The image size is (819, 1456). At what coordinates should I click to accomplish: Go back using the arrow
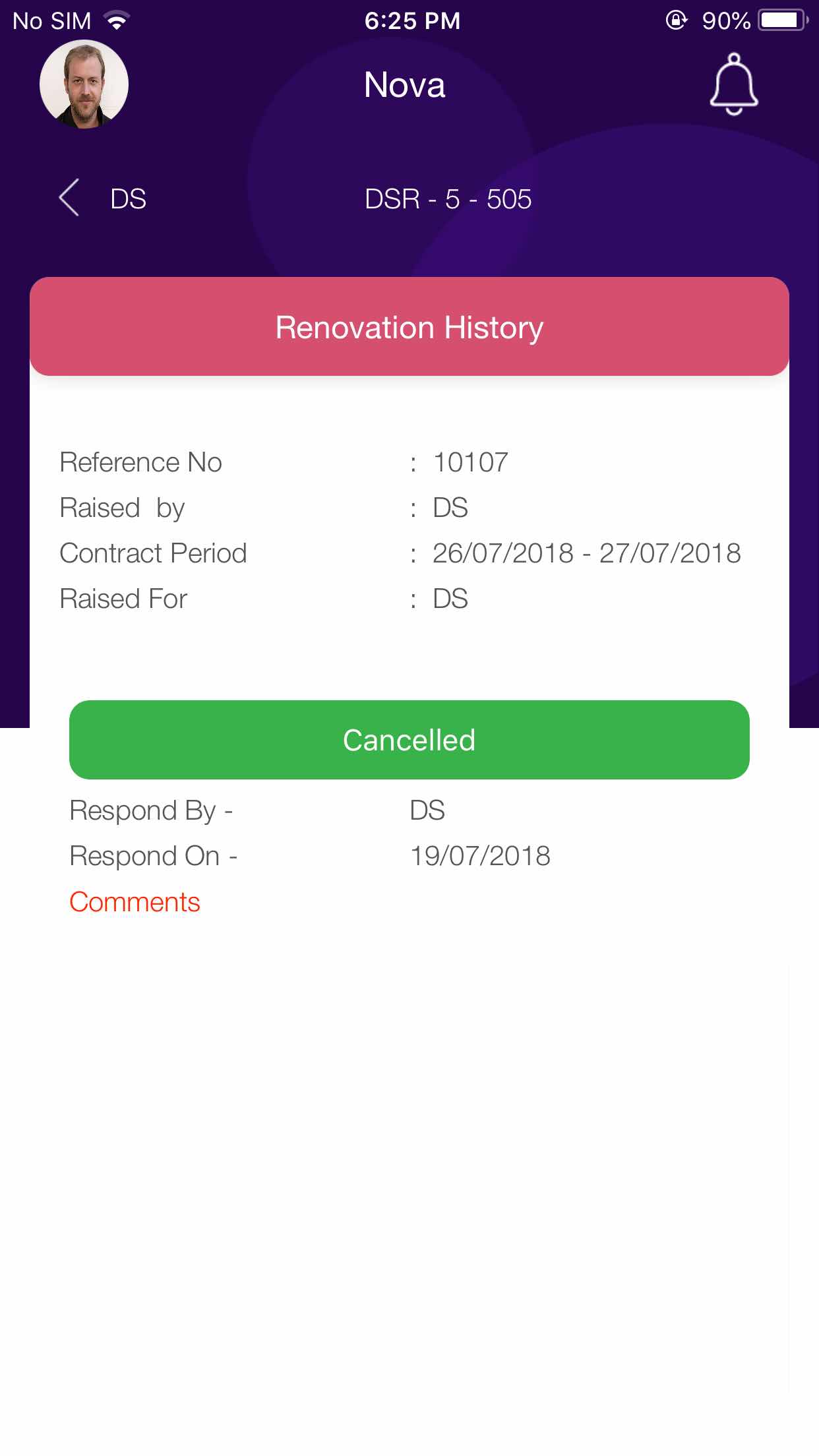(70, 198)
